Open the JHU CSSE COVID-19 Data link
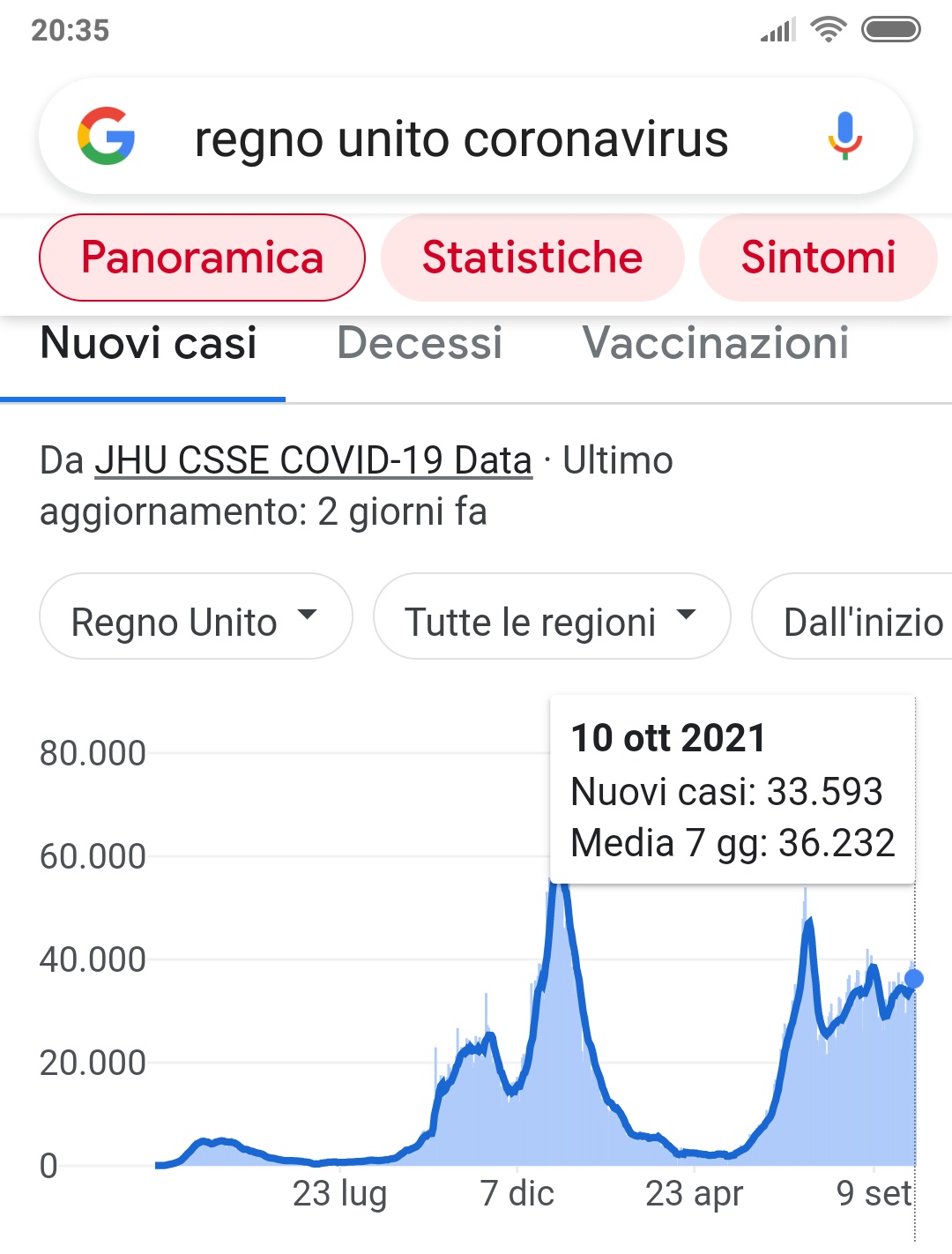 313,460
